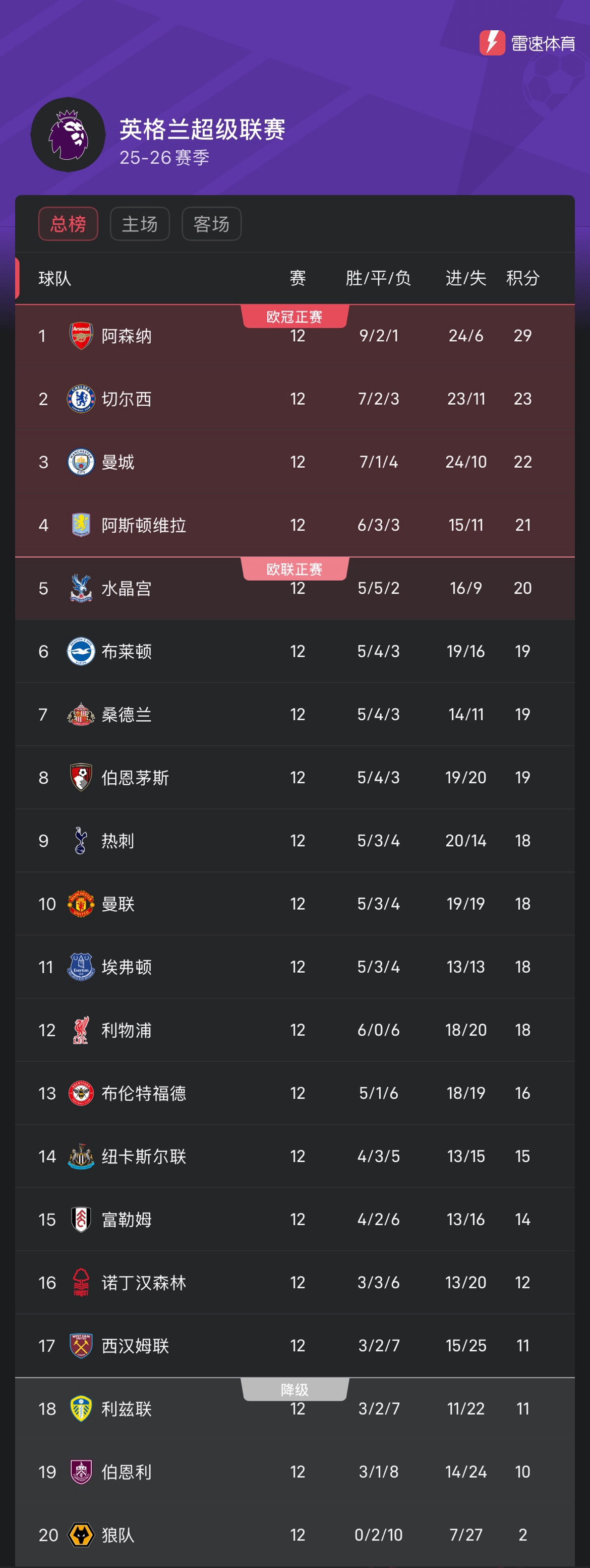Image resolution: width=590 pixels, height=1568 pixels.
Task: Switch to the 客场 tab
Action: [211, 223]
